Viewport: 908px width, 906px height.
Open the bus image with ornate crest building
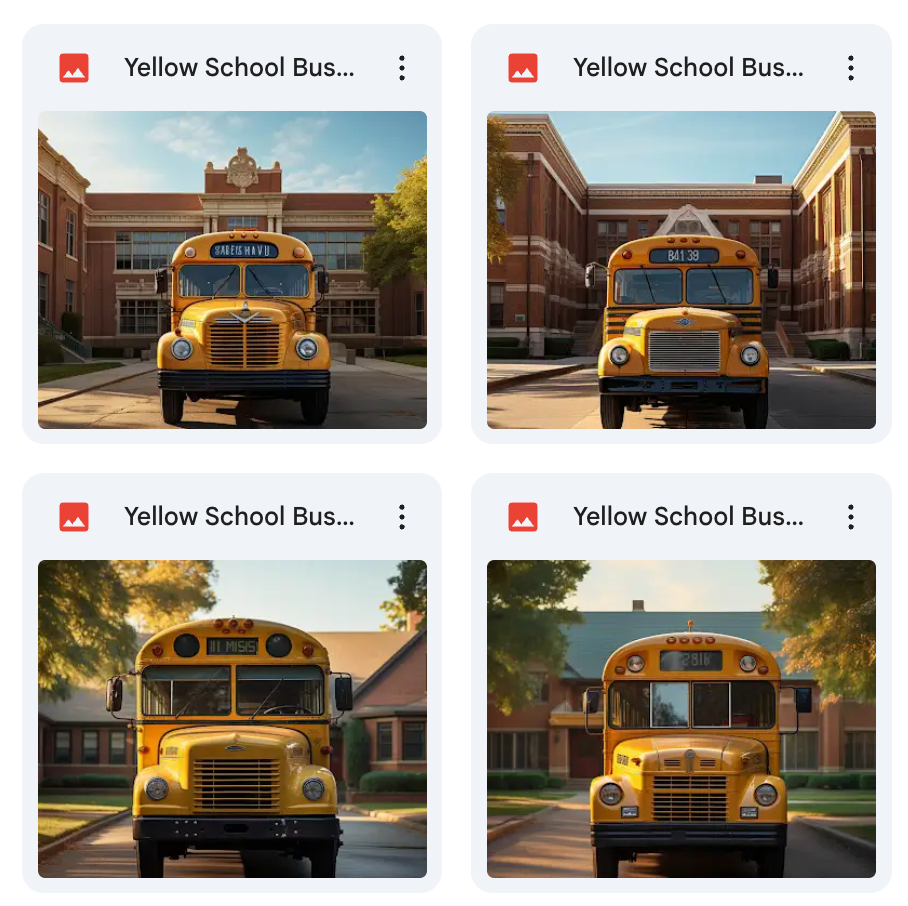pyautogui.click(x=232, y=269)
